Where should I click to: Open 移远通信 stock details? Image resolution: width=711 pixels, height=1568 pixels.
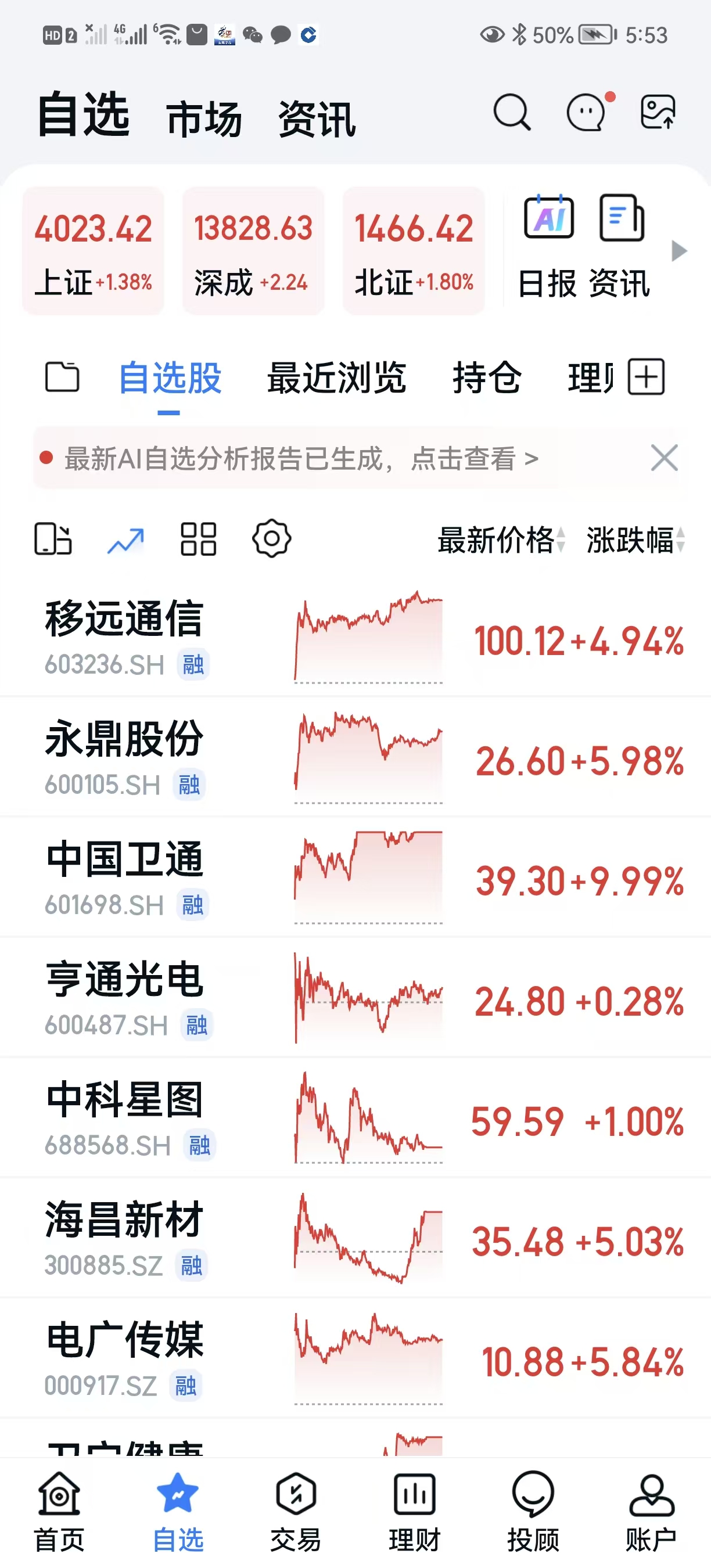click(124, 635)
